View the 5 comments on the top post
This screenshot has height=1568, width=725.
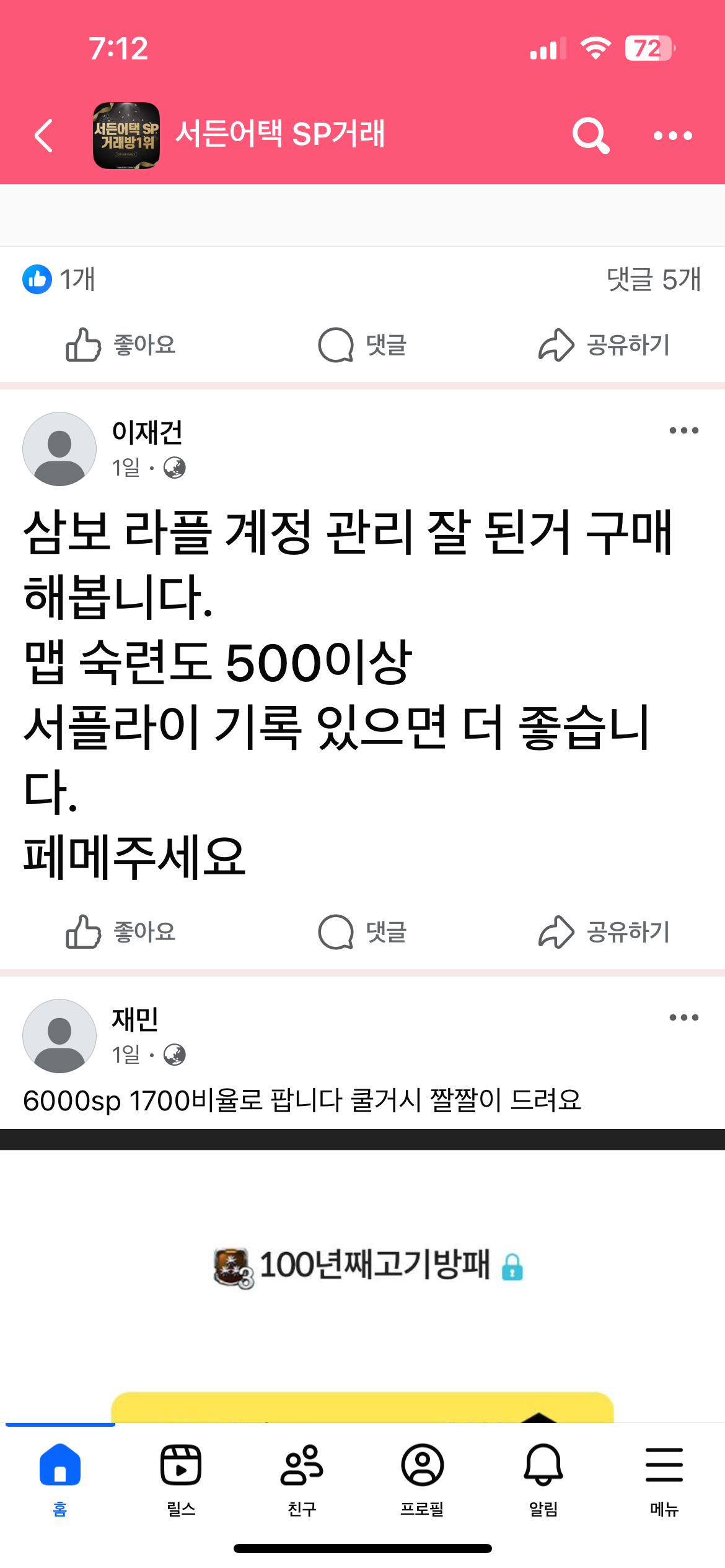(x=653, y=279)
